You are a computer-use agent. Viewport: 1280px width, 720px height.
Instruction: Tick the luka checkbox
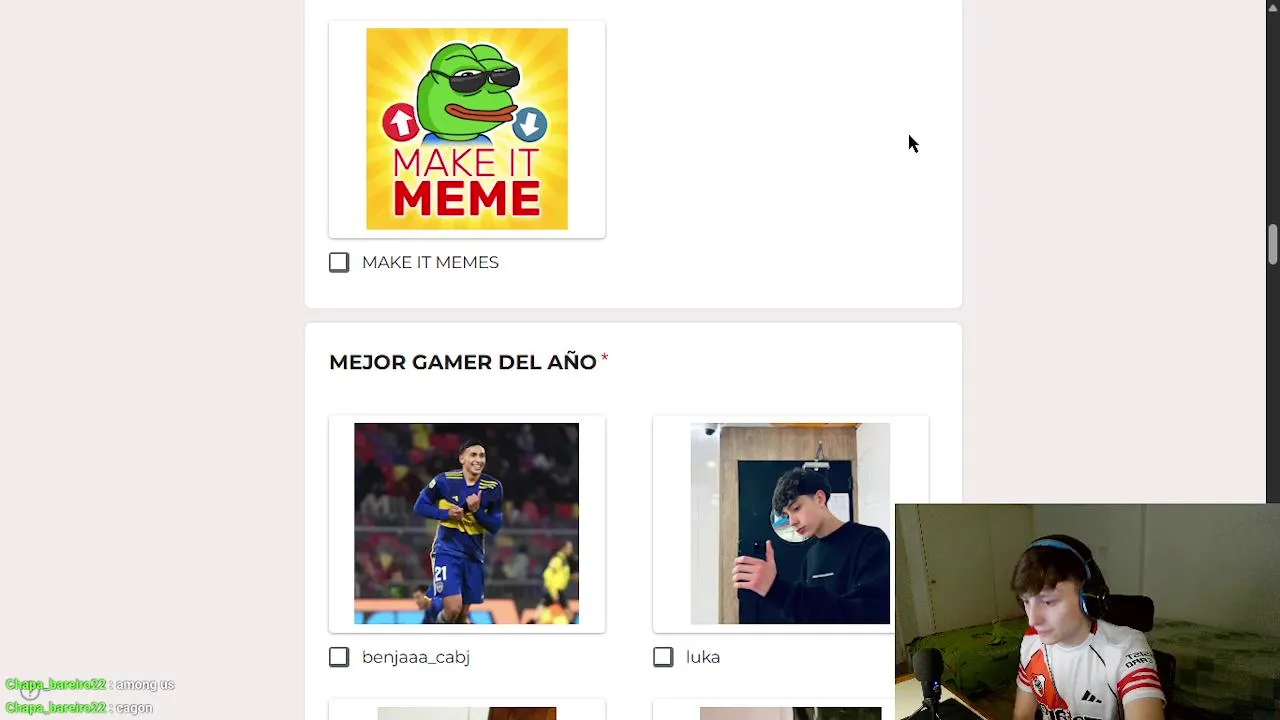click(663, 657)
